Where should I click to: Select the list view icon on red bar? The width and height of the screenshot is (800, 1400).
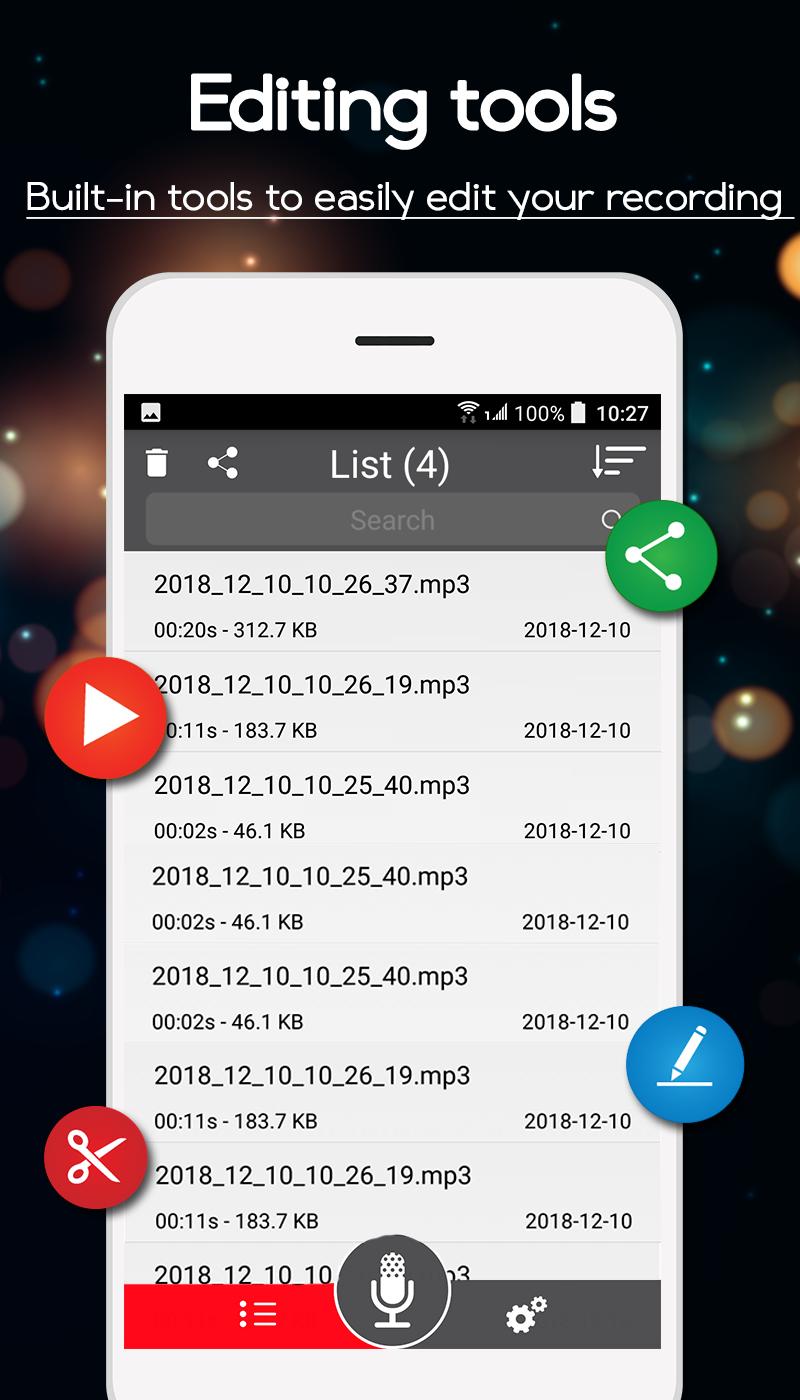pos(258,1313)
